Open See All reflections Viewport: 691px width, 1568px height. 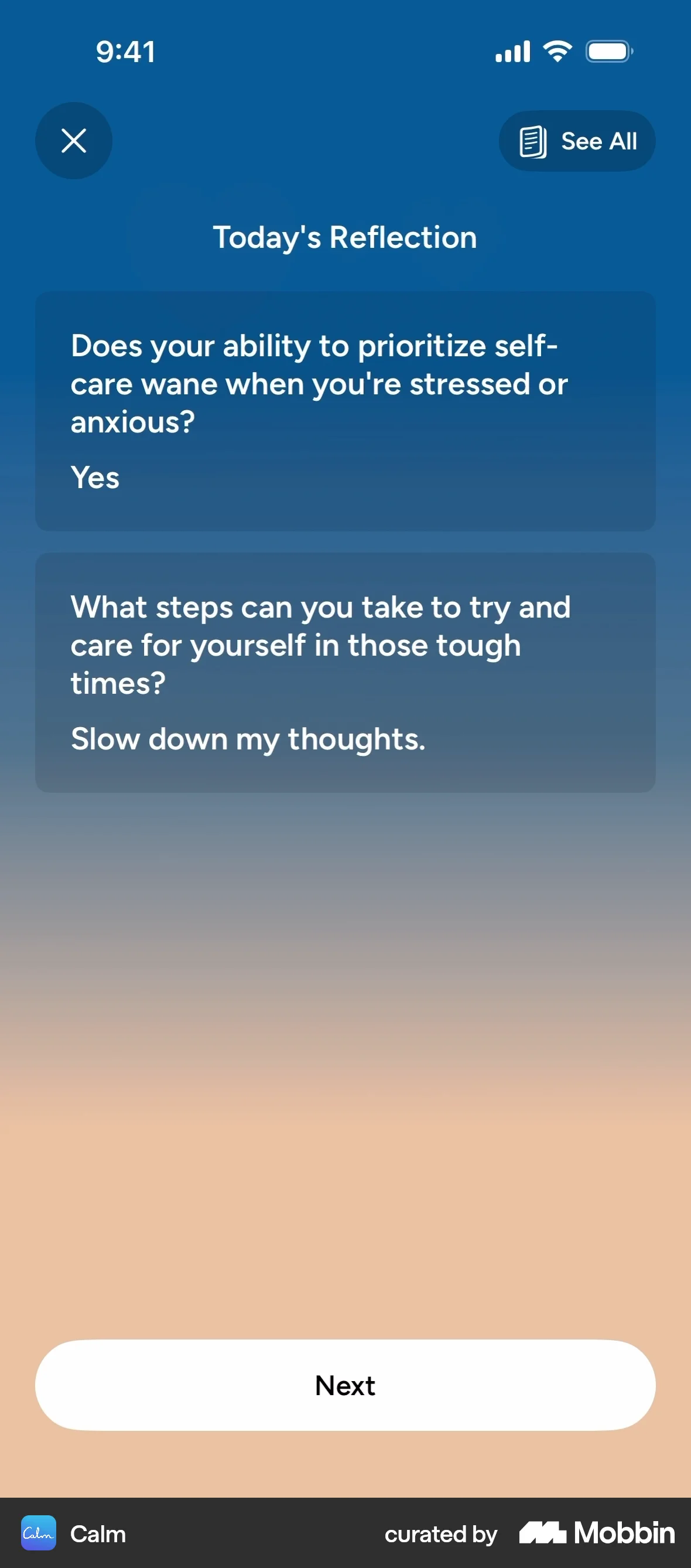577,141
